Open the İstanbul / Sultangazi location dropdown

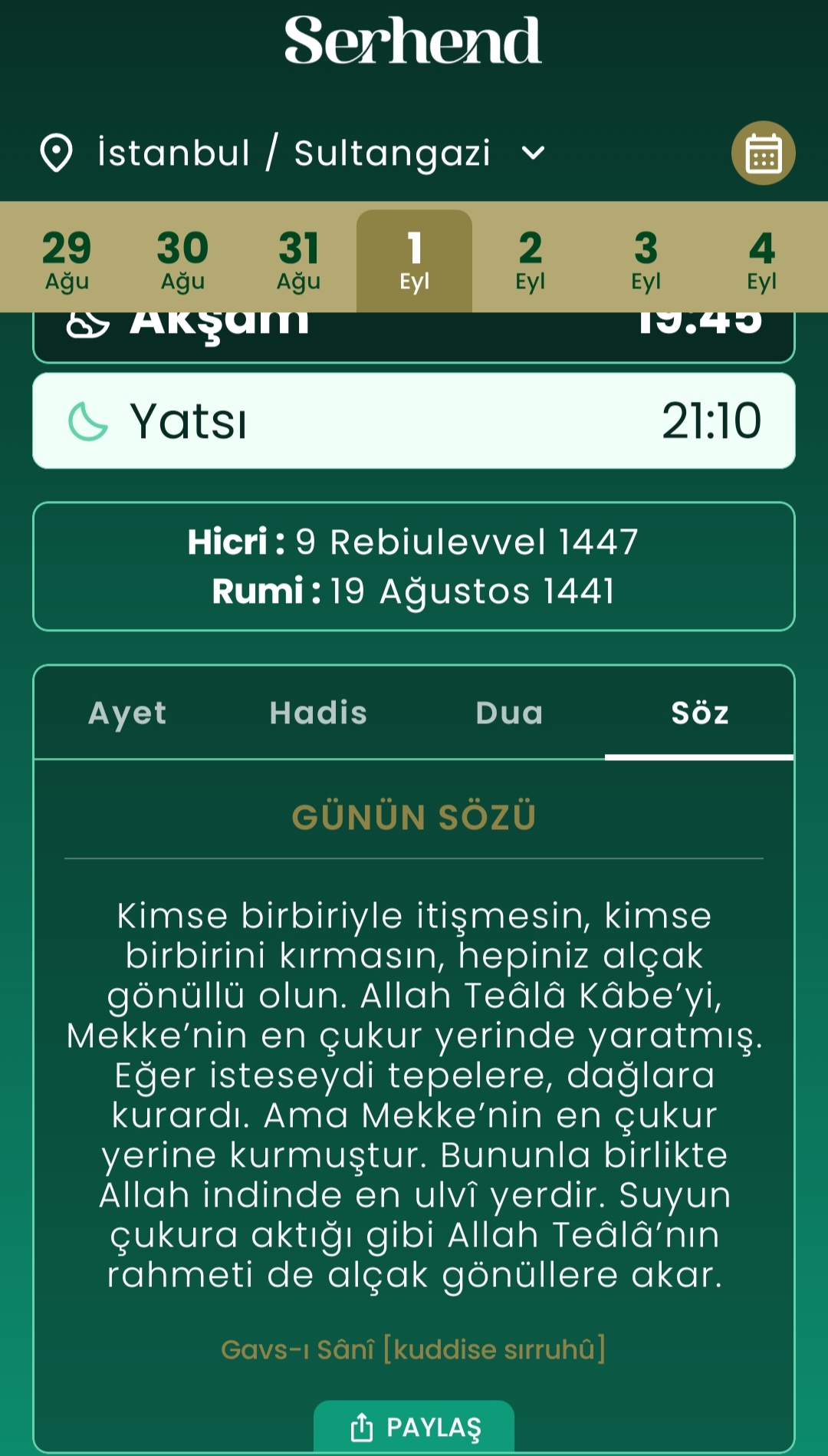click(294, 153)
